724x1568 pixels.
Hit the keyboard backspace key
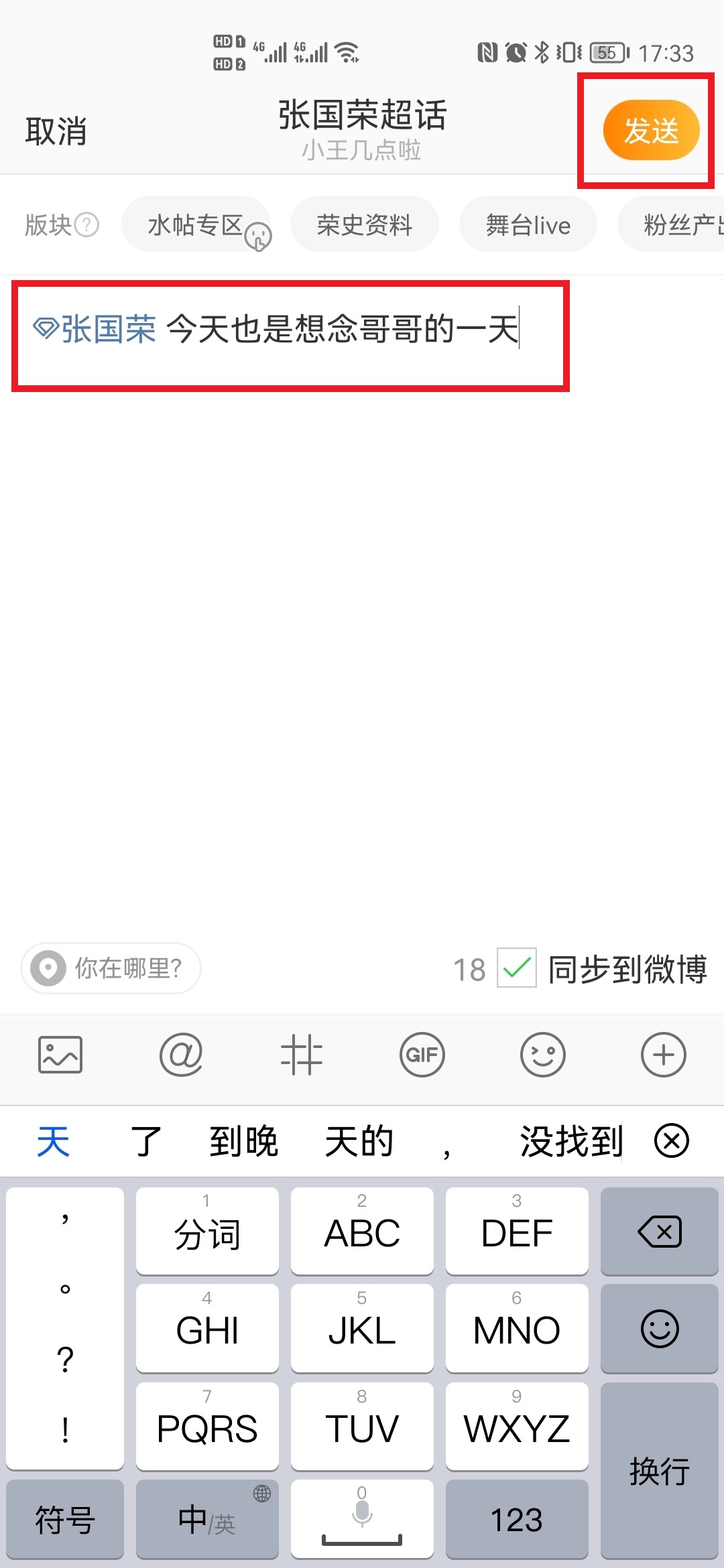point(660,1232)
